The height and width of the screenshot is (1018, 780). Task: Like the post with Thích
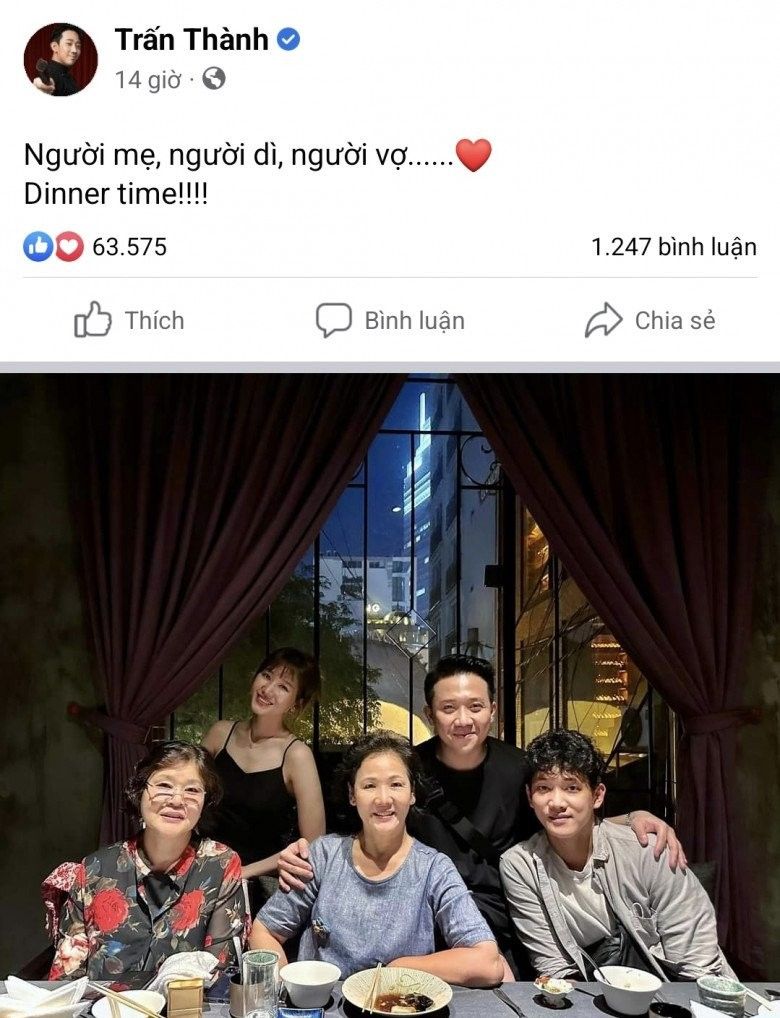click(129, 321)
